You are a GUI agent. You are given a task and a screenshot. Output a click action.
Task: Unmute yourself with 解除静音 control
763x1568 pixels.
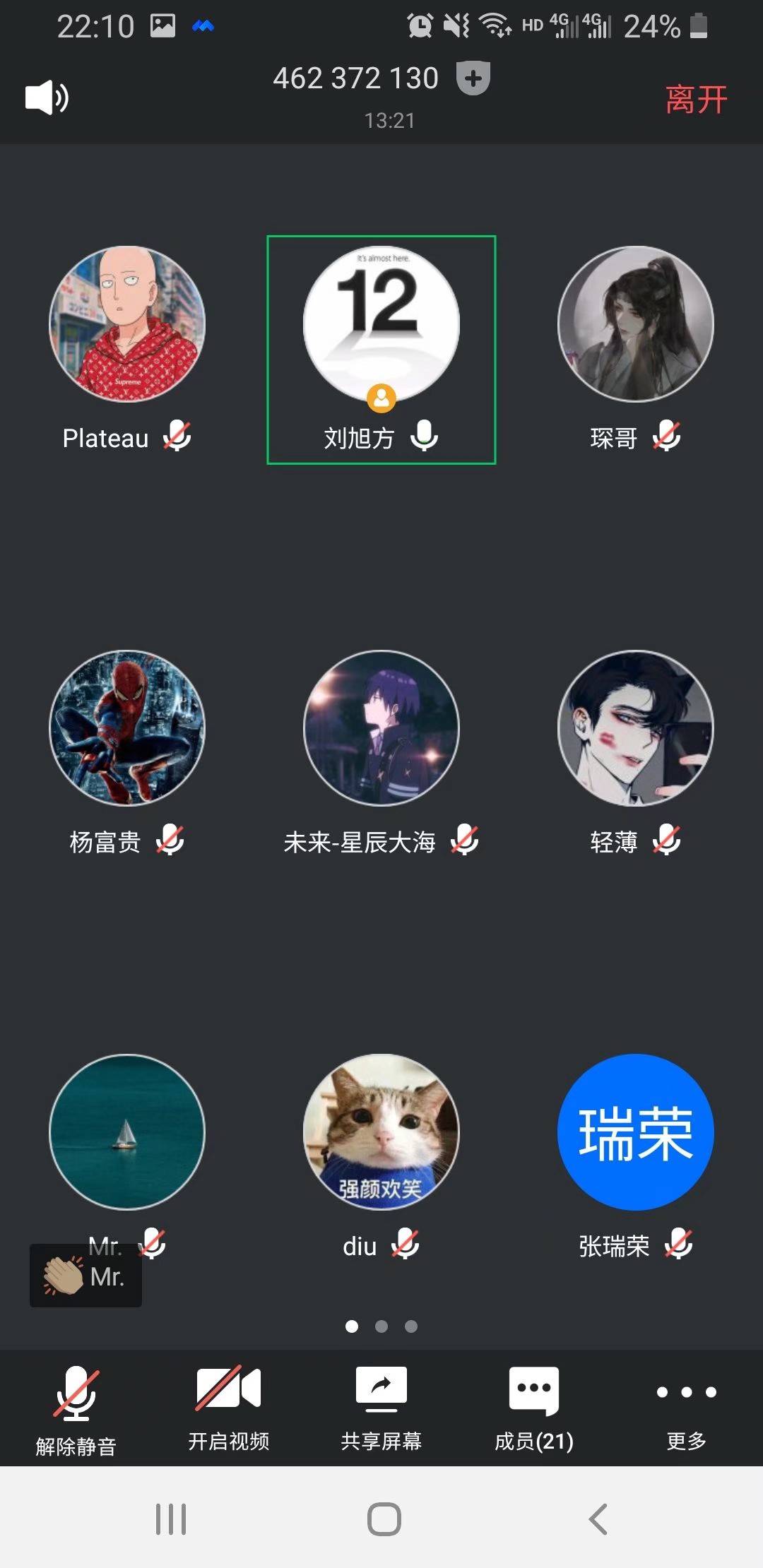point(74,1406)
